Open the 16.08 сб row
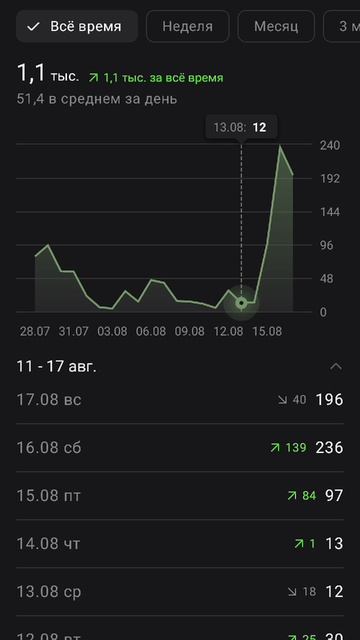The height and width of the screenshot is (640, 360). [x=180, y=448]
